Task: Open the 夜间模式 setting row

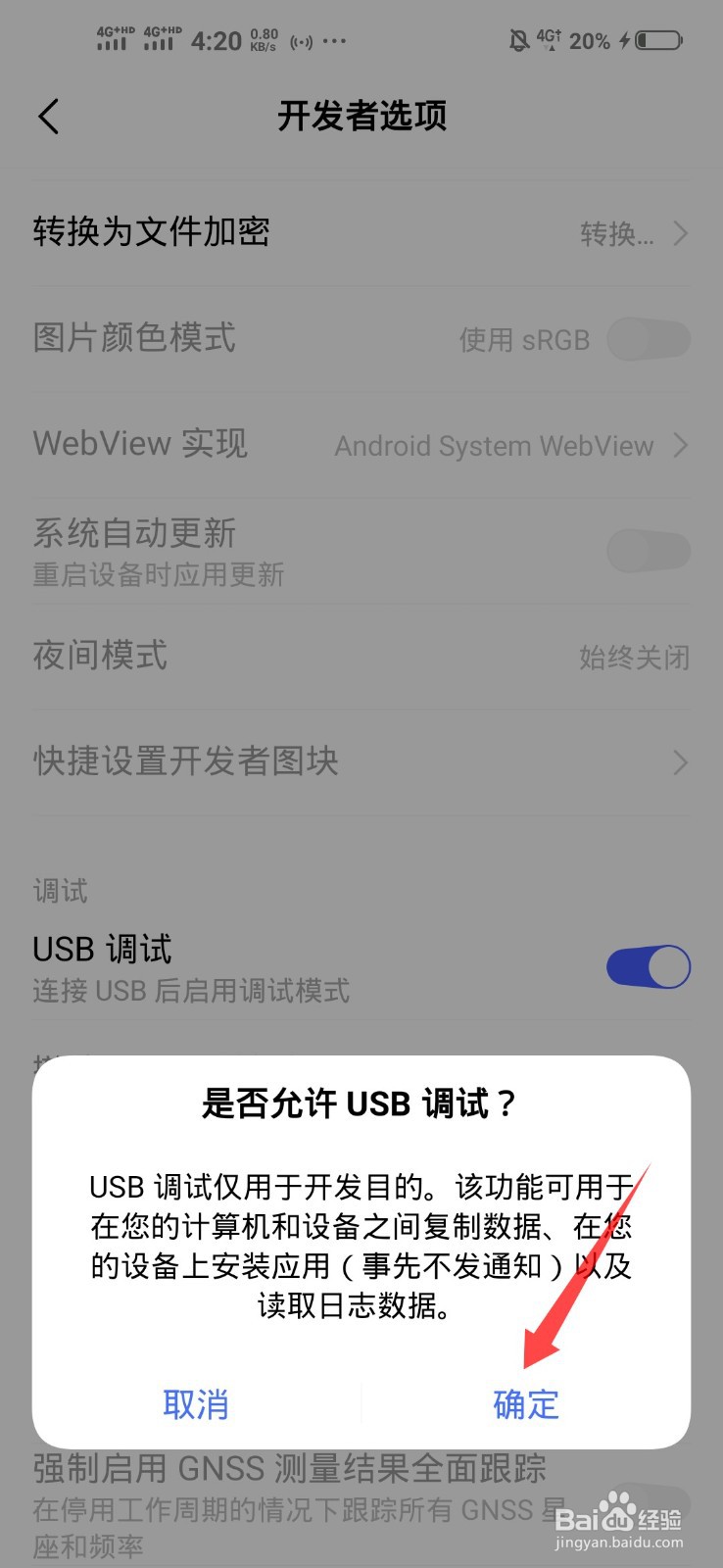Action: pyautogui.click(x=361, y=655)
